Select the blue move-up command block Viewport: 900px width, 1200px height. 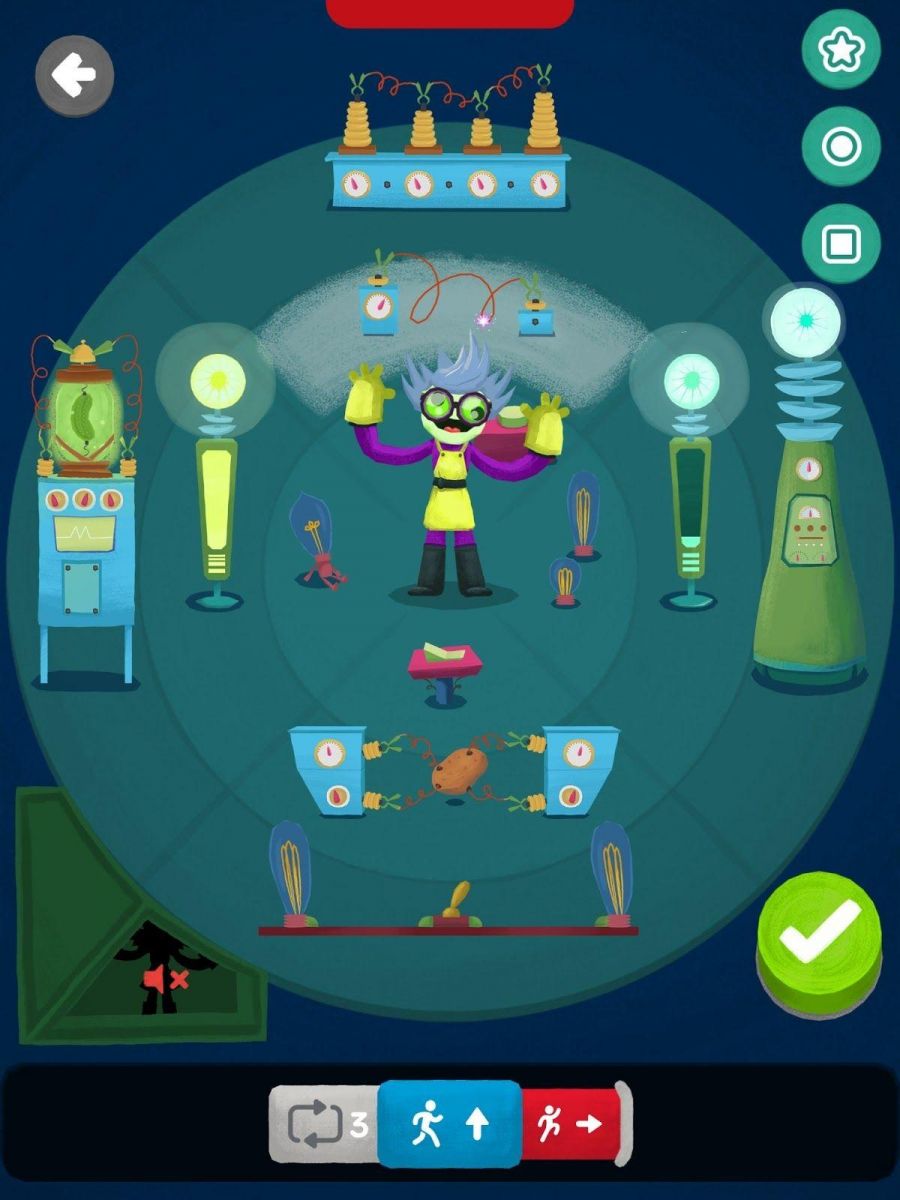coord(450,1124)
